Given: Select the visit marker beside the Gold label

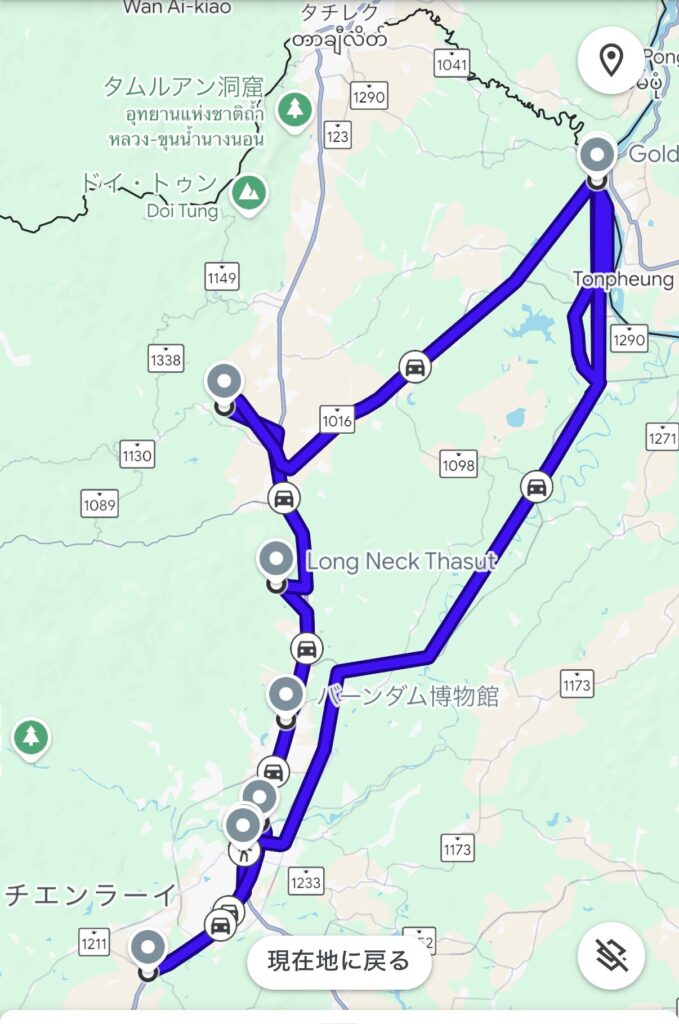Looking at the screenshot, I should [598, 156].
